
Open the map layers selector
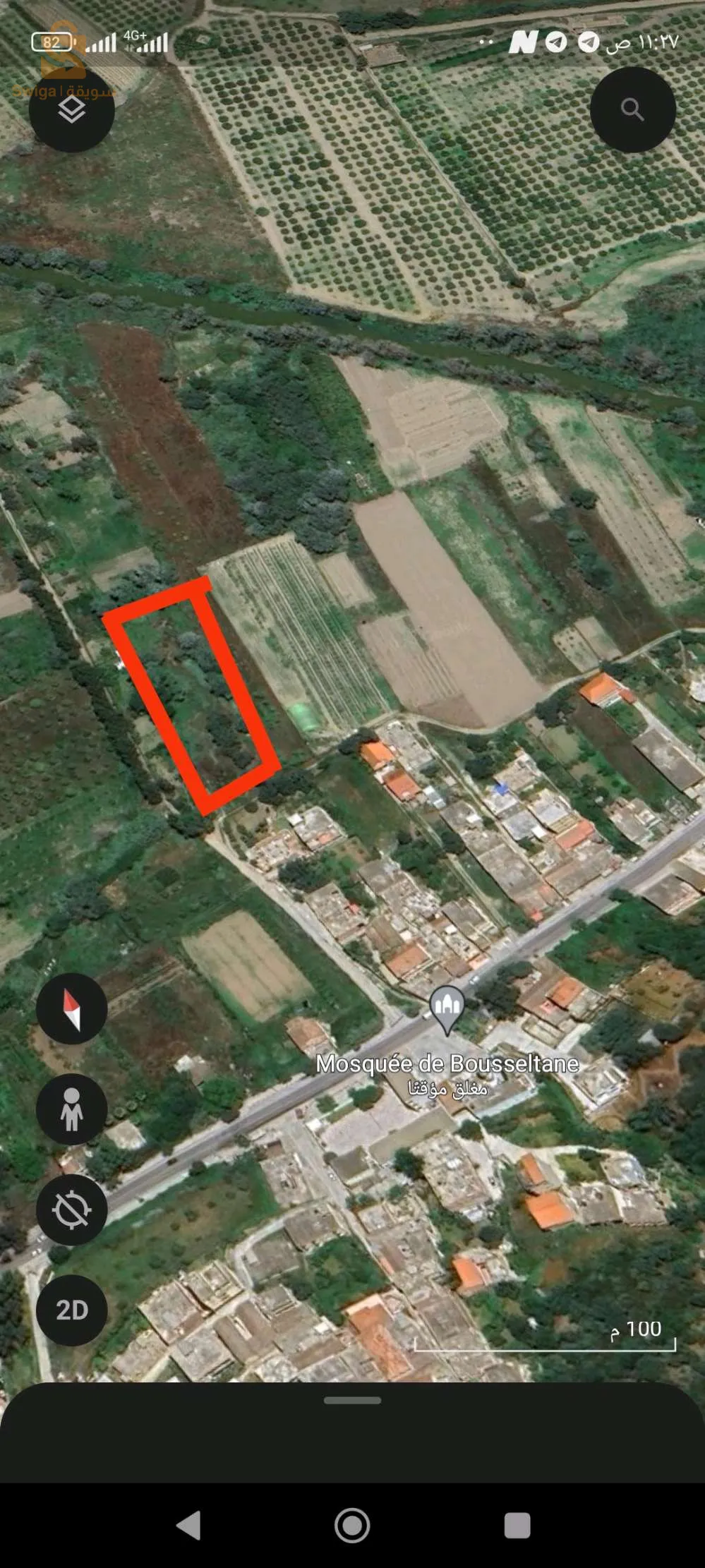point(71,109)
